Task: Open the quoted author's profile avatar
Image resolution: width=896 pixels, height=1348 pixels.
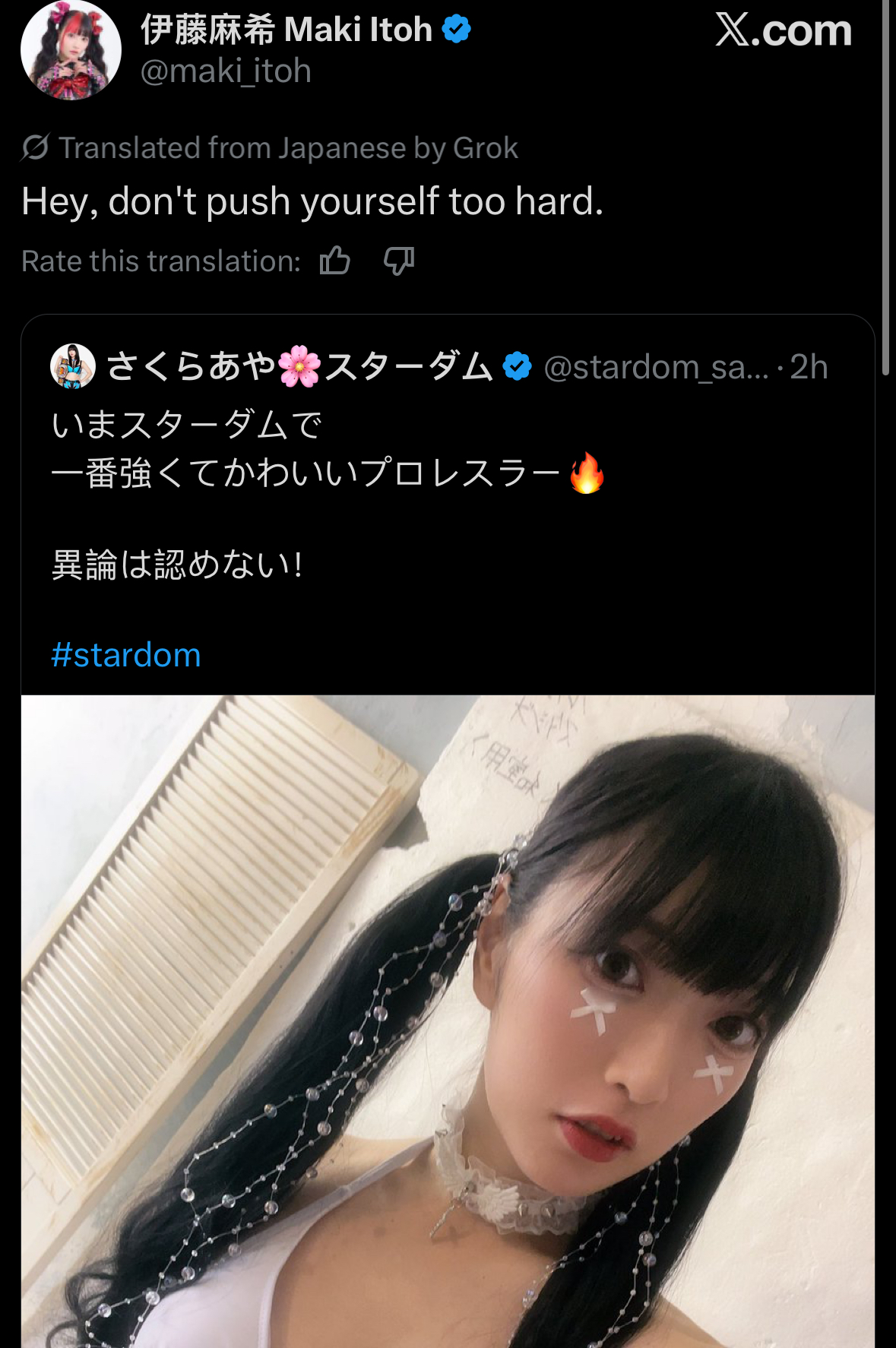Action: [x=73, y=366]
